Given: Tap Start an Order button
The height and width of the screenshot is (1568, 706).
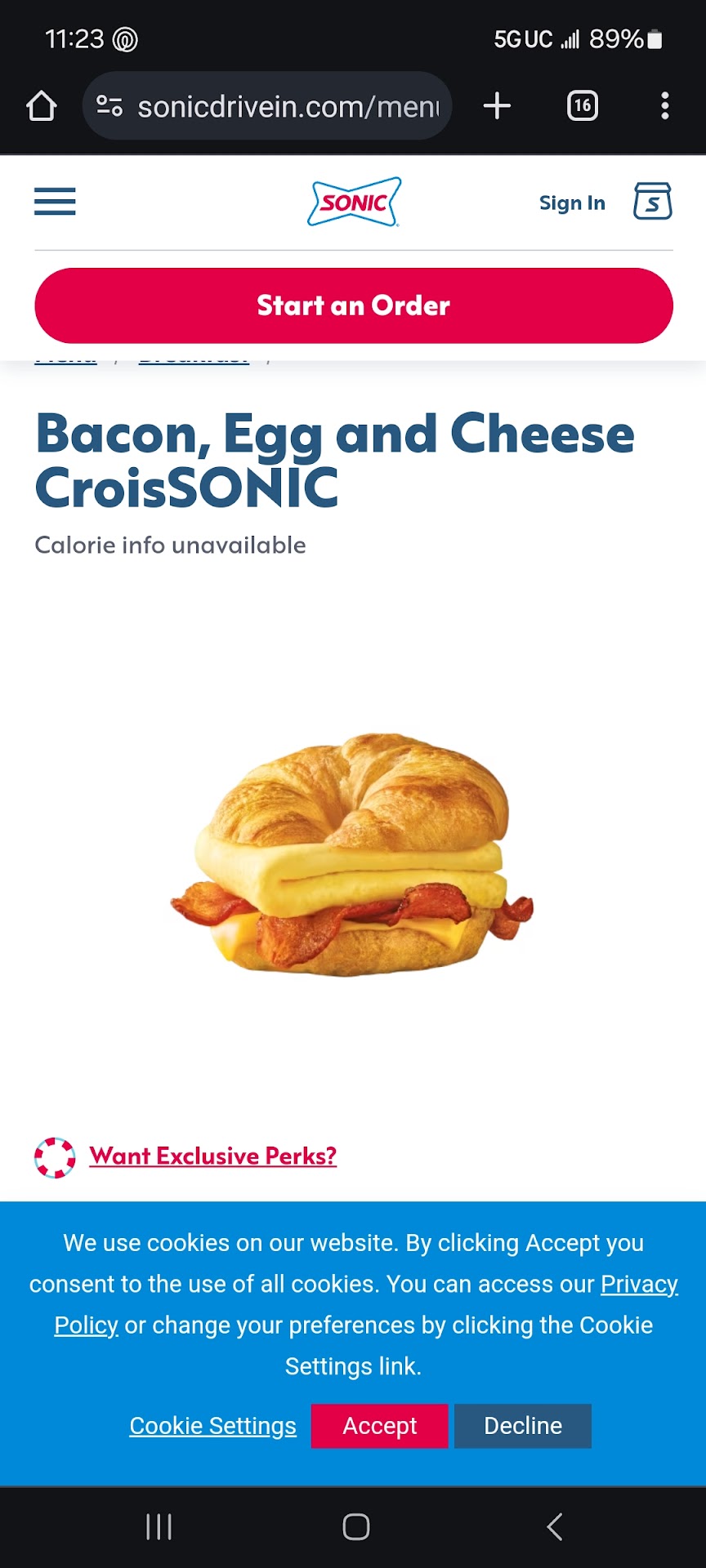Looking at the screenshot, I should click(x=353, y=305).
